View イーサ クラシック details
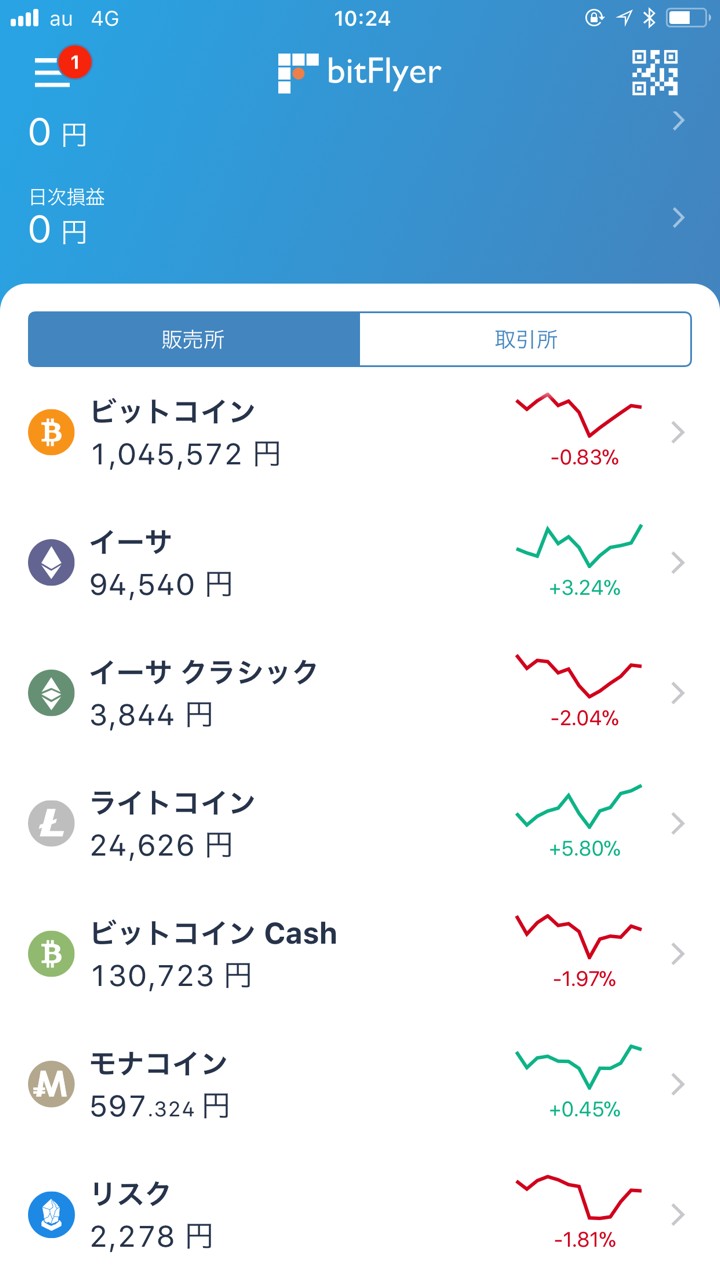Viewport: 720px width, 1280px height. pos(359,693)
